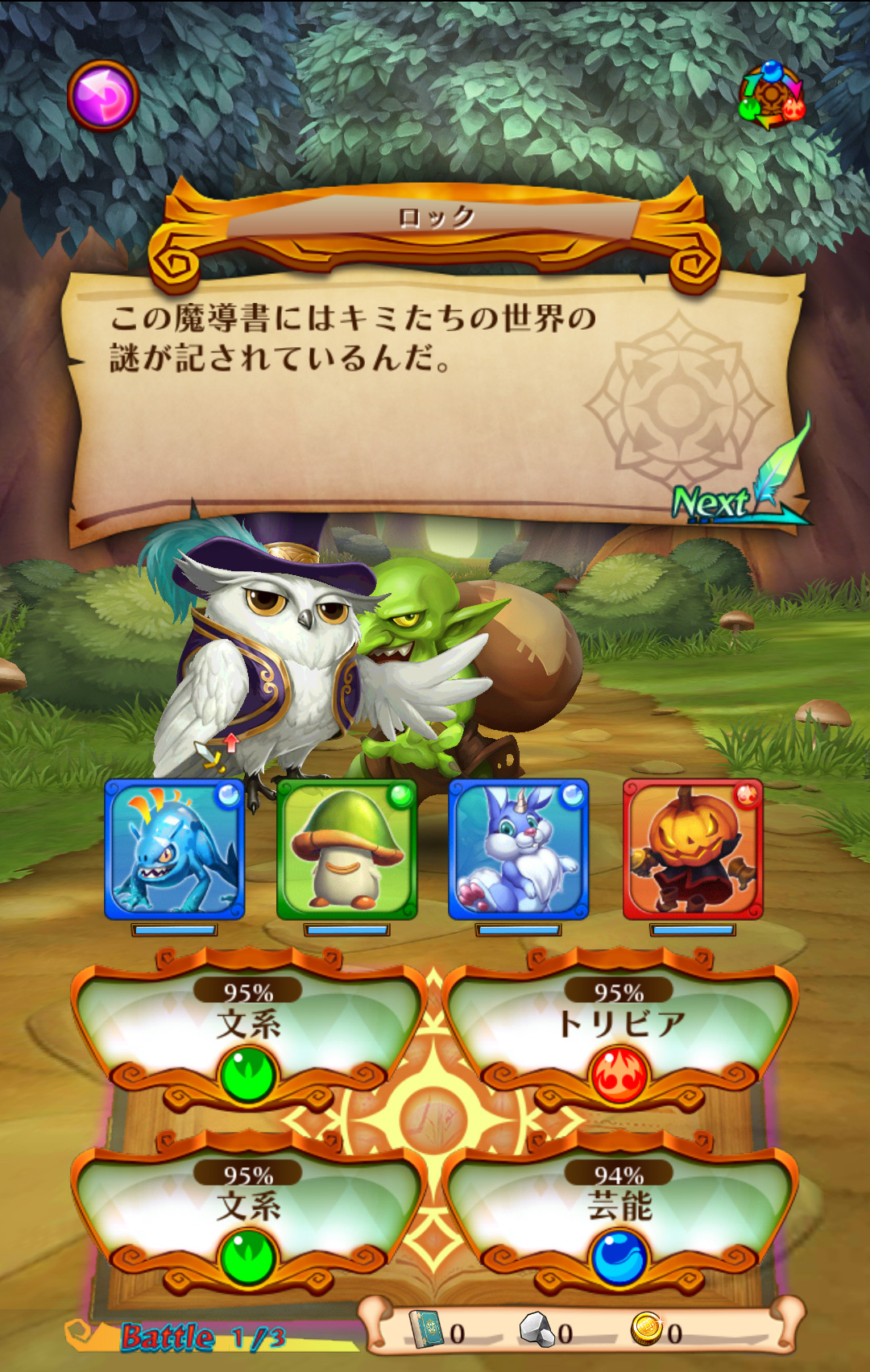Viewport: 870px width, 1372px height.
Task: Select the blue horned rabbit card
Action: (x=518, y=850)
